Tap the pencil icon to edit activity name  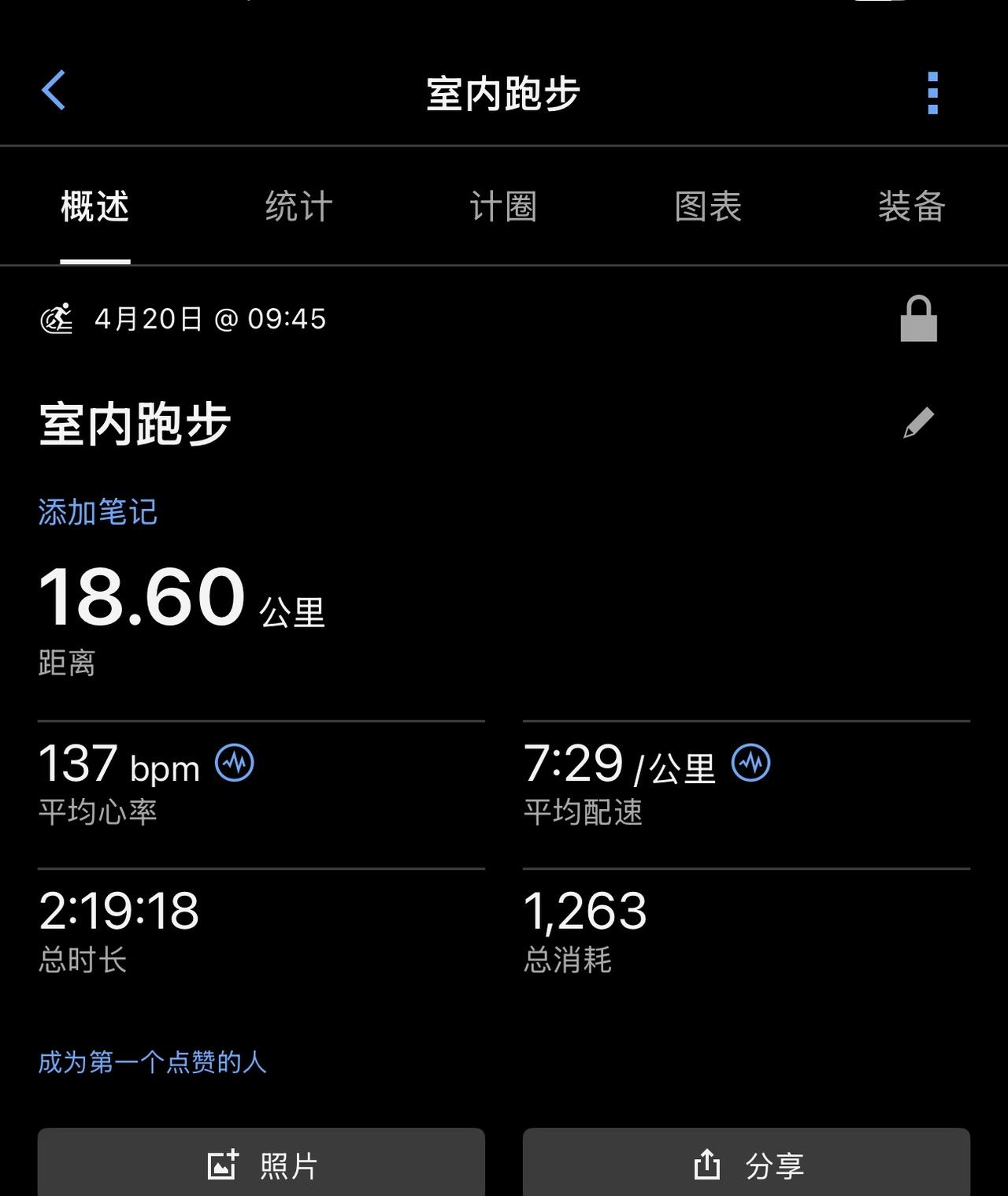coord(918,423)
